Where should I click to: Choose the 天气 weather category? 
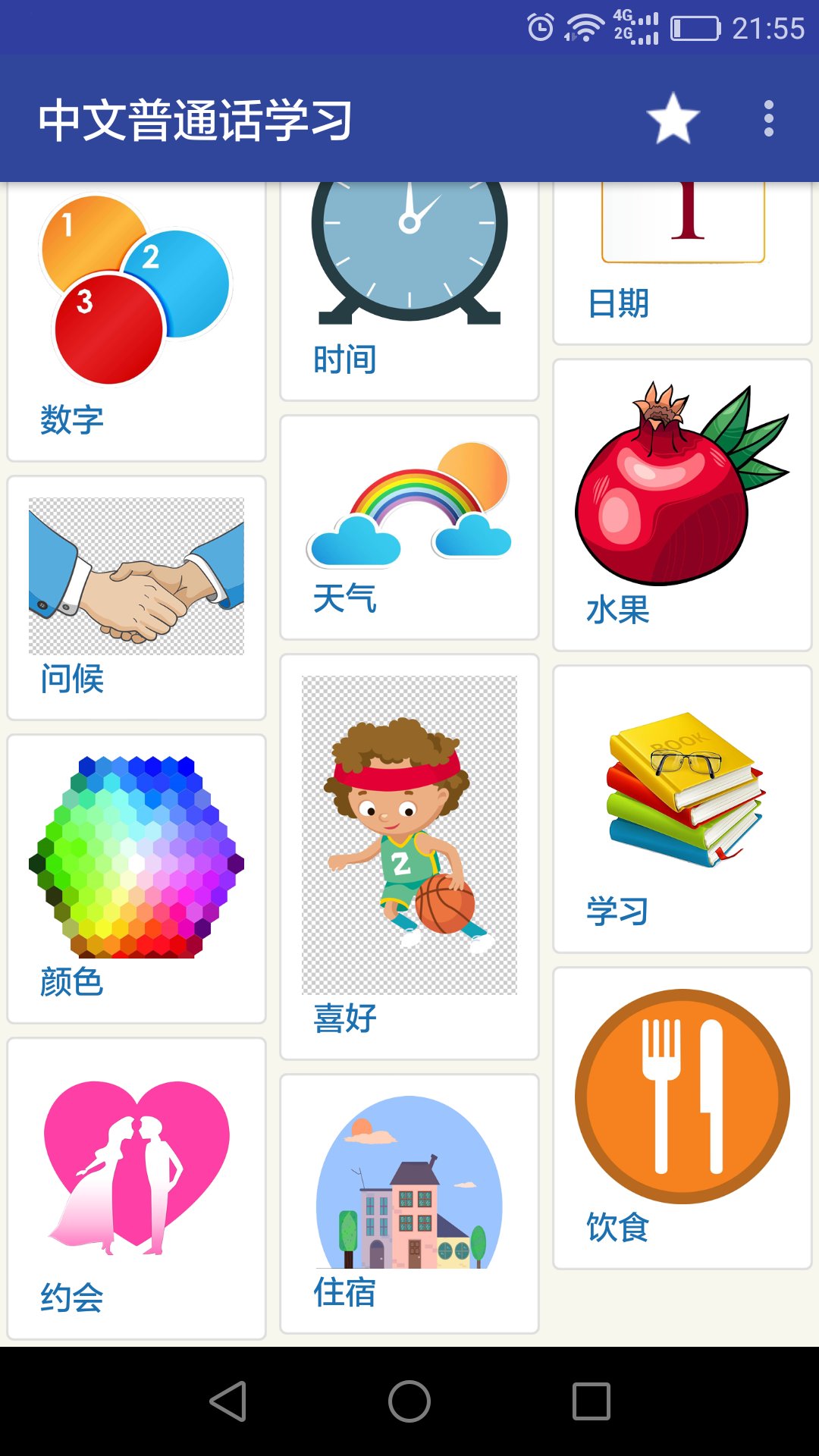pyautogui.click(x=409, y=527)
